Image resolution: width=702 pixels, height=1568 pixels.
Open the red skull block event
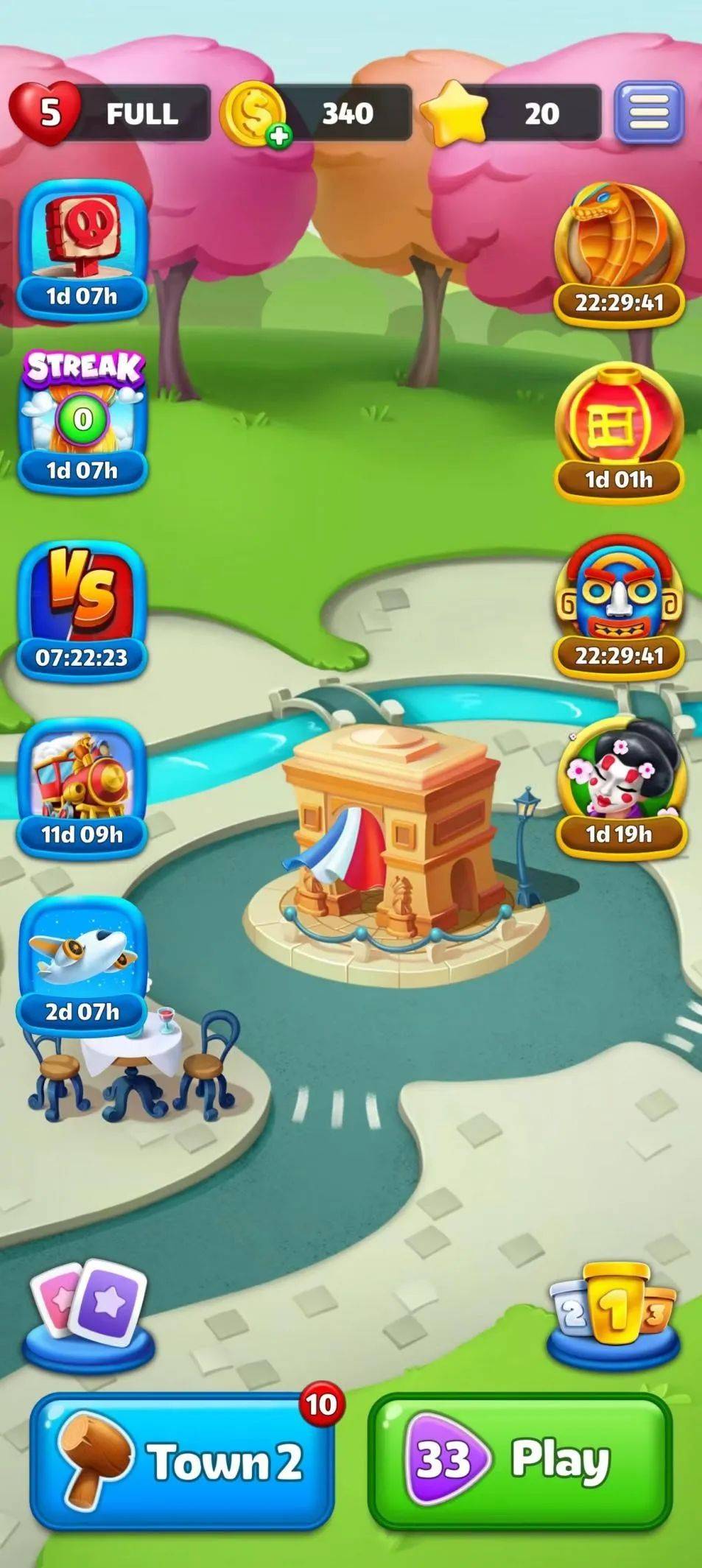(82, 248)
